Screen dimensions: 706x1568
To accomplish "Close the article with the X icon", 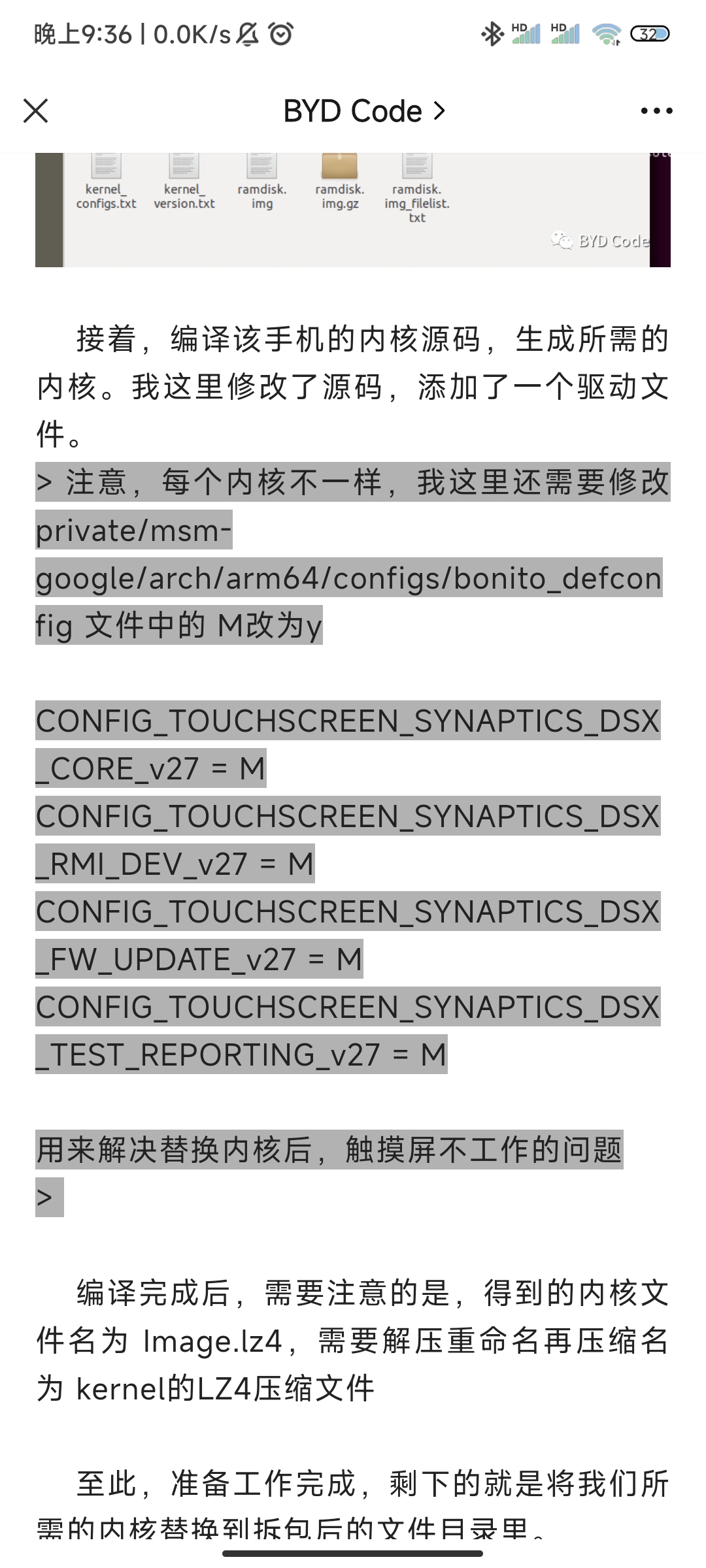I will (x=36, y=111).
